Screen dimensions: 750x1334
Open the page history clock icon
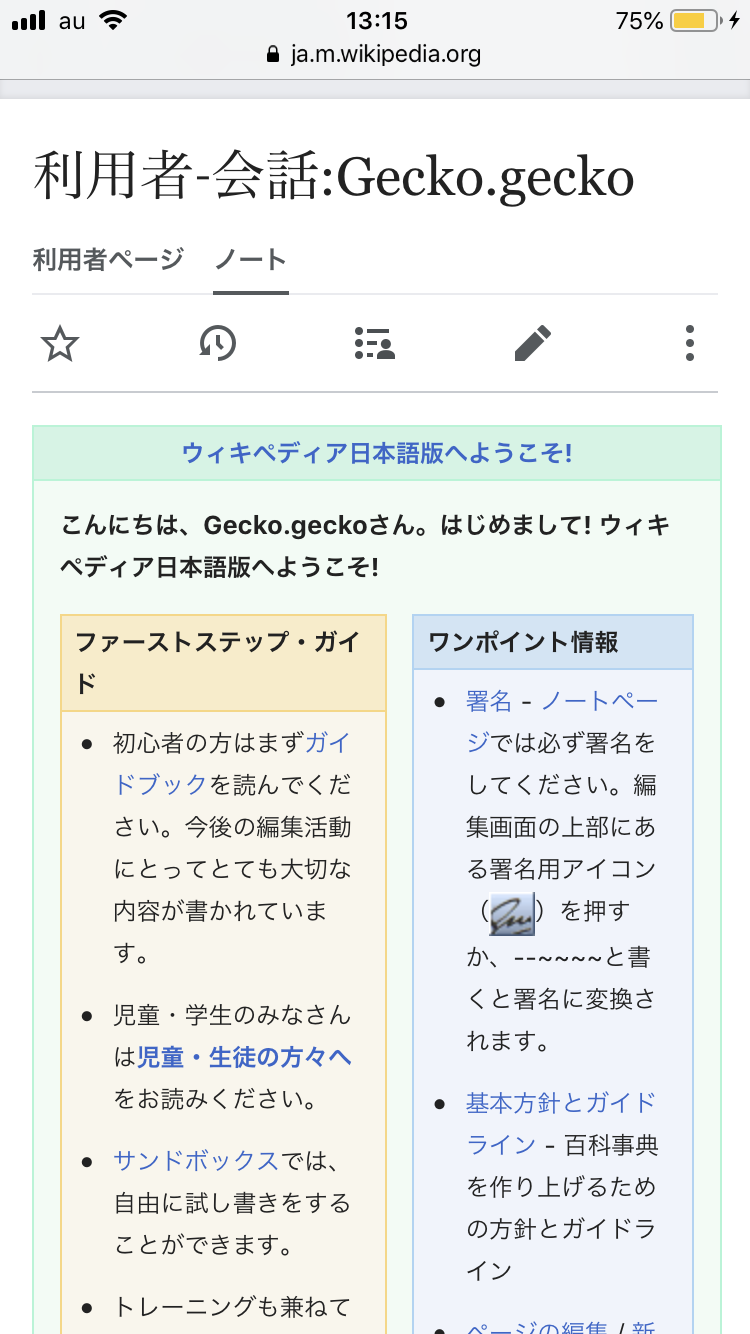point(217,344)
